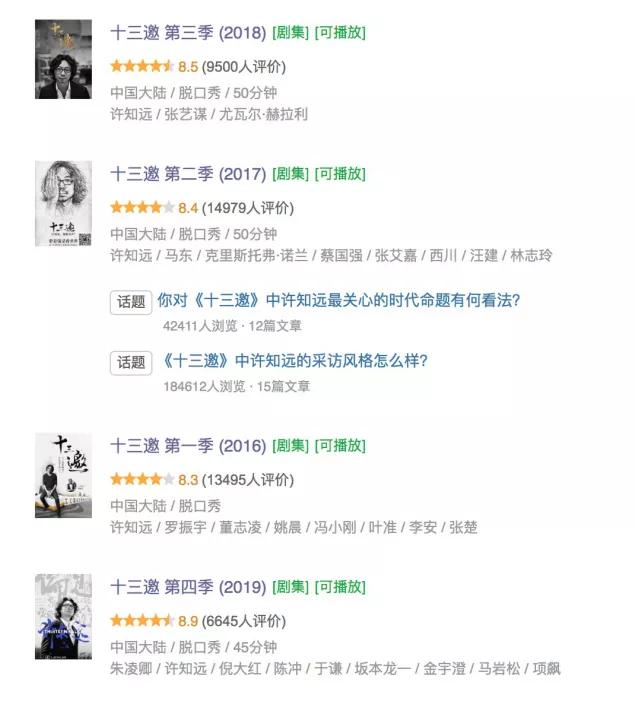This screenshot has width=636, height=705.
Task: Tap the poster of 十三邀 第四季
Action: pyautogui.click(x=63, y=616)
